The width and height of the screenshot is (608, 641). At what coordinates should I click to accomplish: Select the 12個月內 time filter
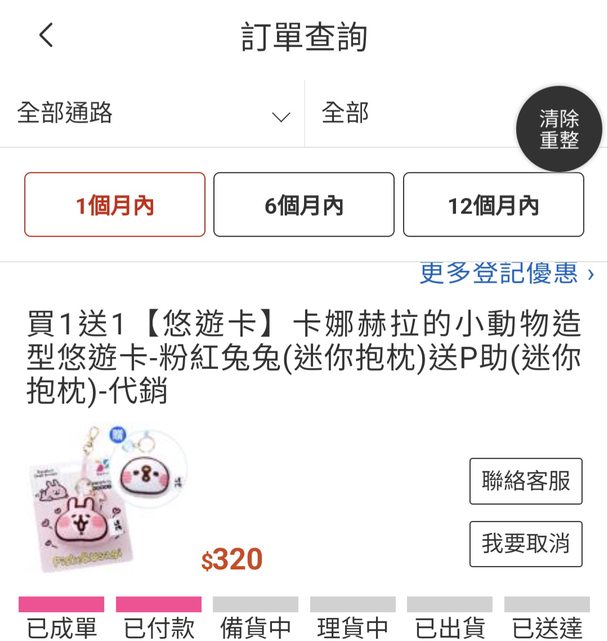tap(493, 205)
